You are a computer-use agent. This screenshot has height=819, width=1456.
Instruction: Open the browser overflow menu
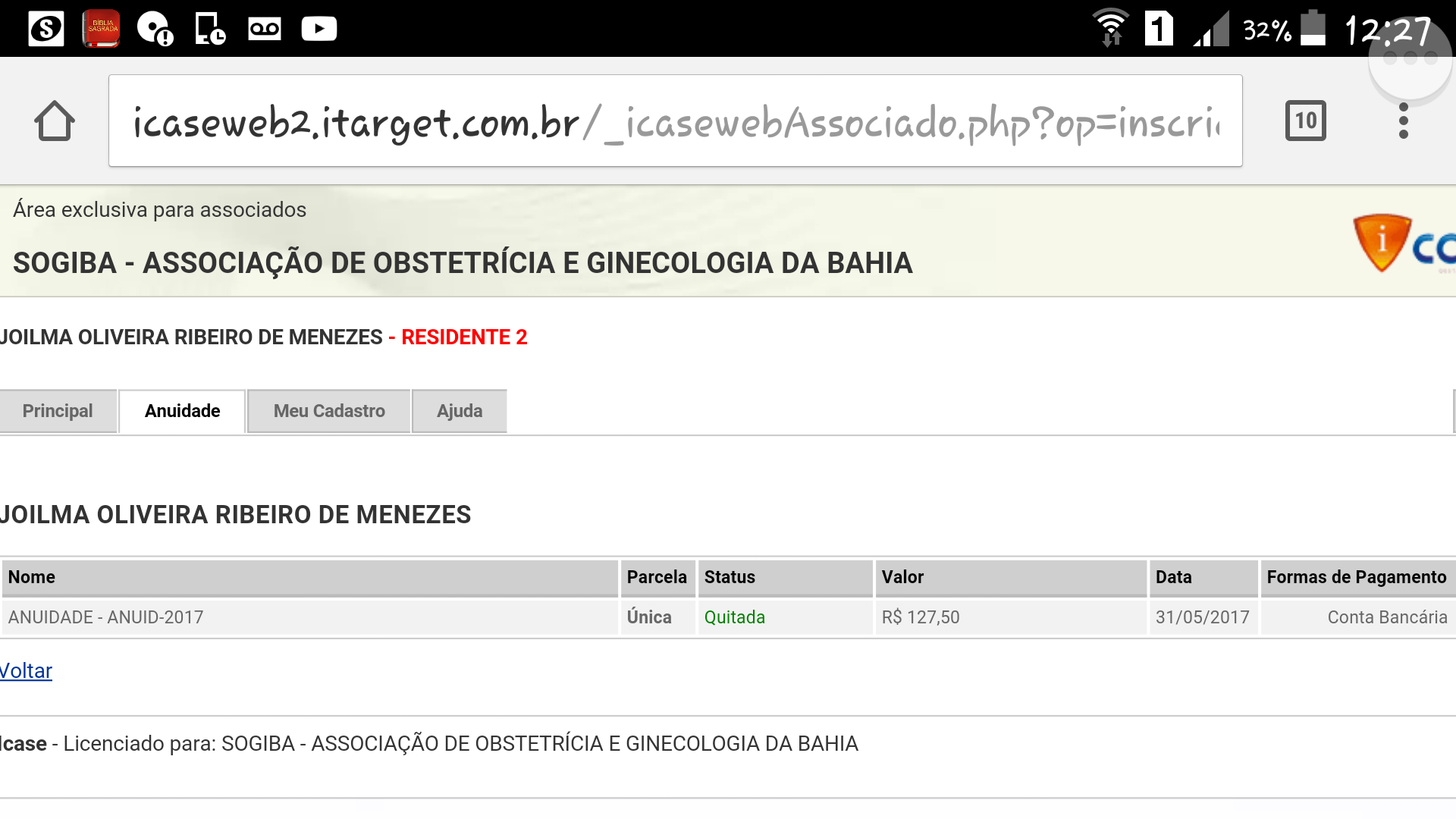click(1403, 121)
